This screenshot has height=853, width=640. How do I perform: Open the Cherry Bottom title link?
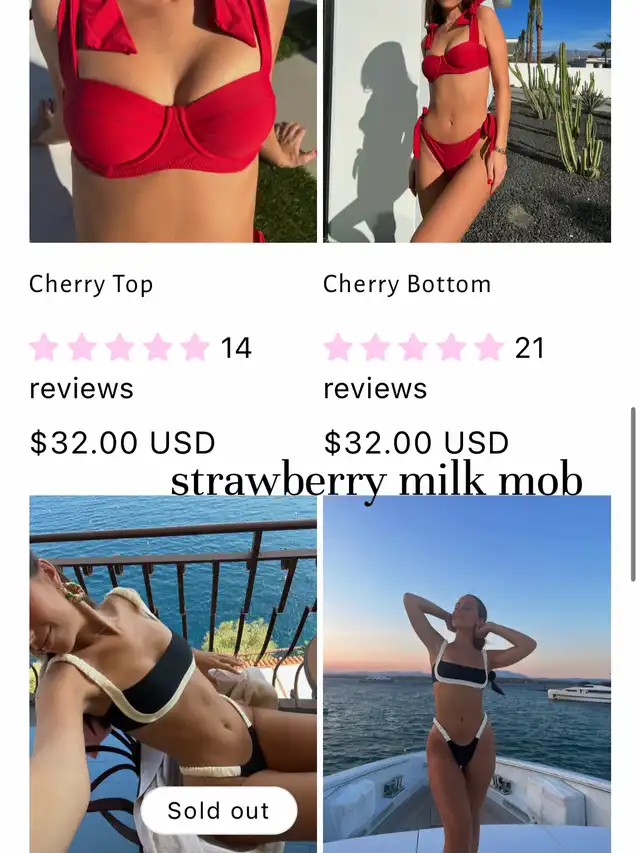[407, 284]
